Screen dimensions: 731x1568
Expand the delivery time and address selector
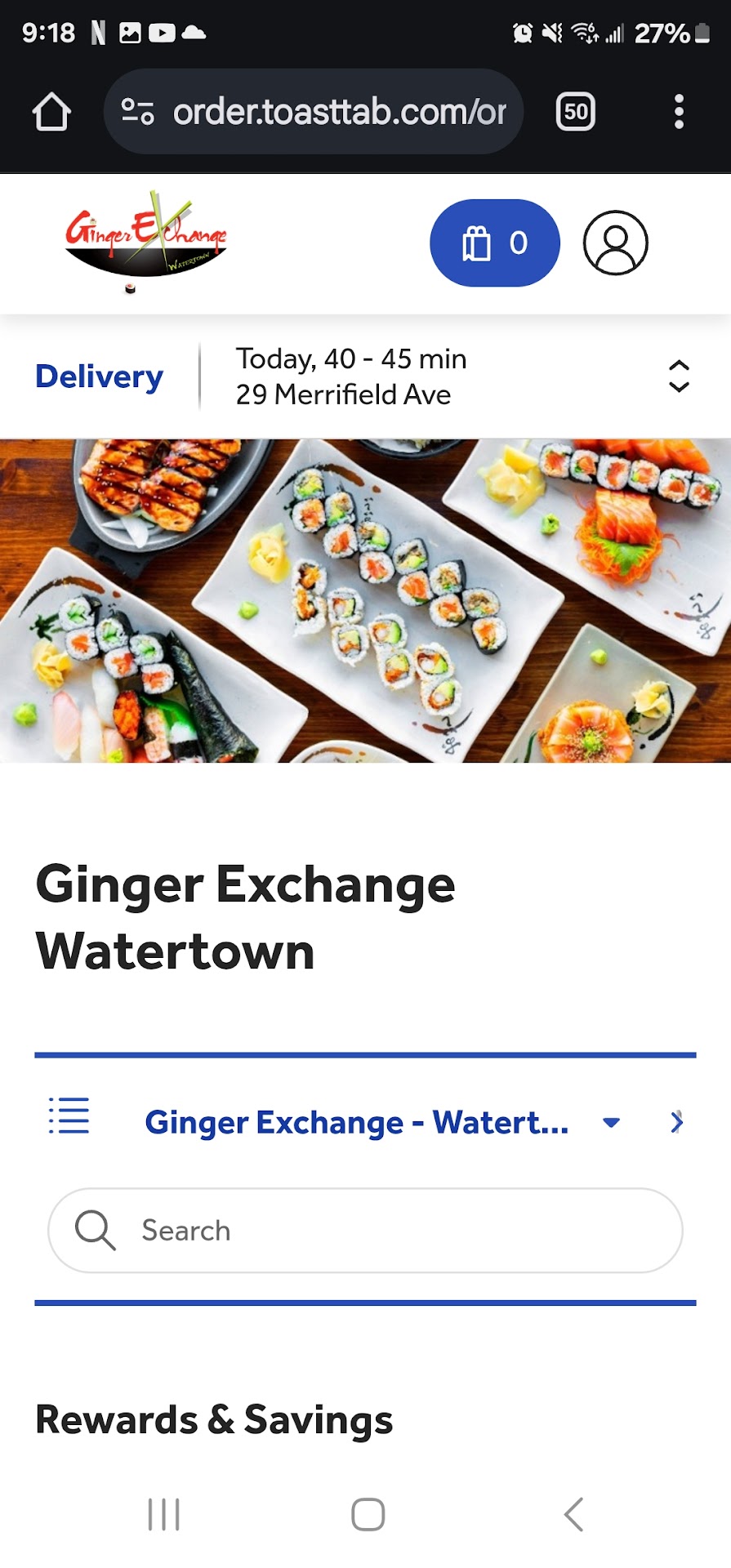pos(679,376)
